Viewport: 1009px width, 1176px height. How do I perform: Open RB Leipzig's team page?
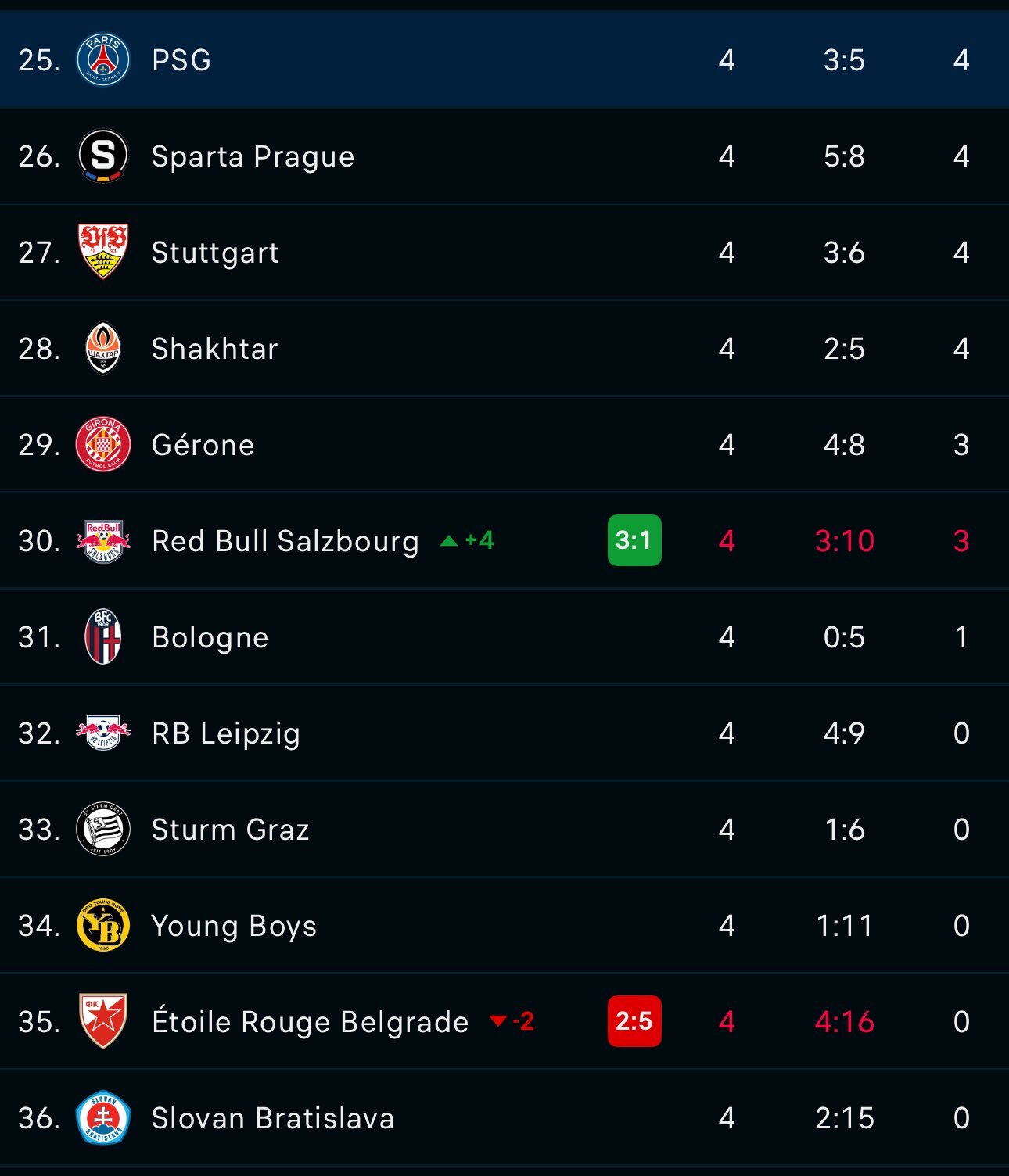pyautogui.click(x=226, y=733)
